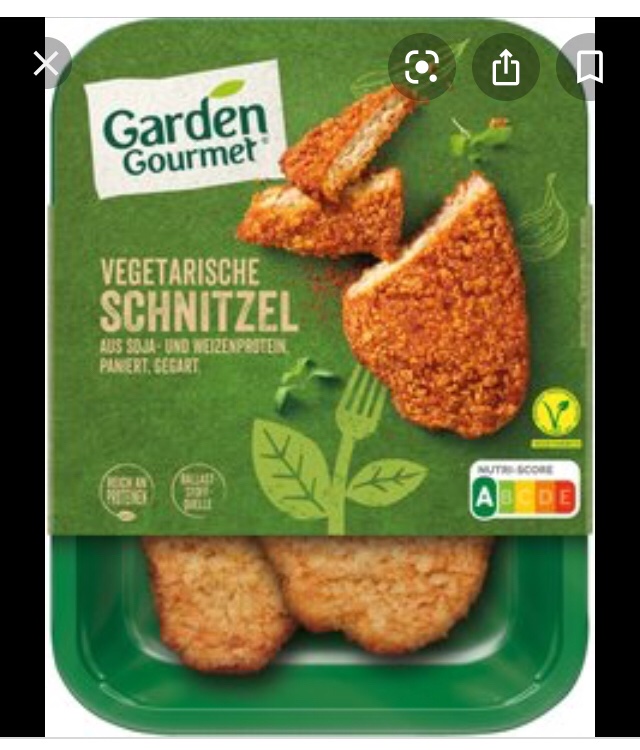This screenshot has width=640, height=750.
Task: Close the image viewer
Action: click(44, 65)
